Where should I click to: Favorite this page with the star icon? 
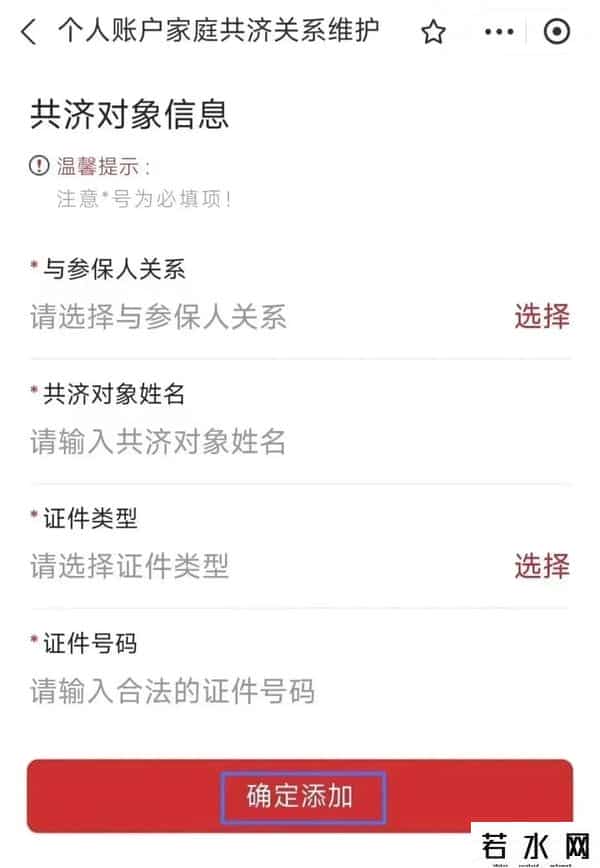pyautogui.click(x=432, y=32)
